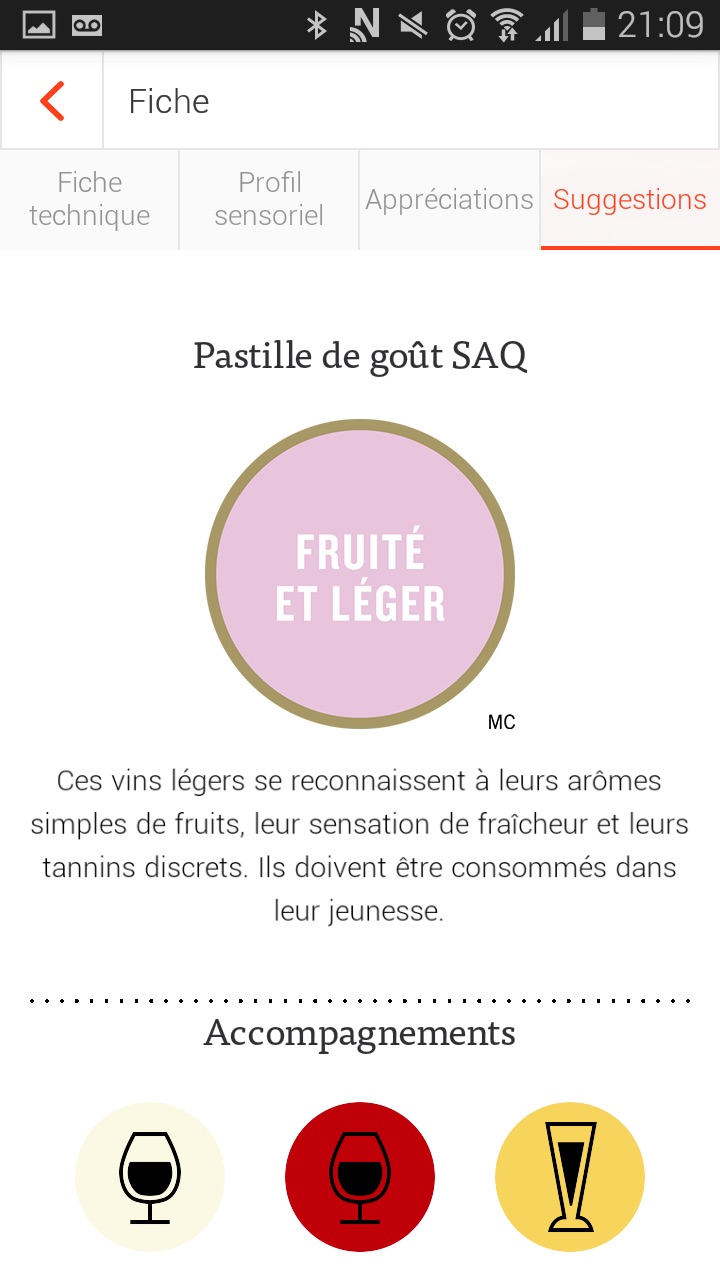Tap the white wine glass pairing icon
The width and height of the screenshot is (720, 1280).
pyautogui.click(x=150, y=1177)
